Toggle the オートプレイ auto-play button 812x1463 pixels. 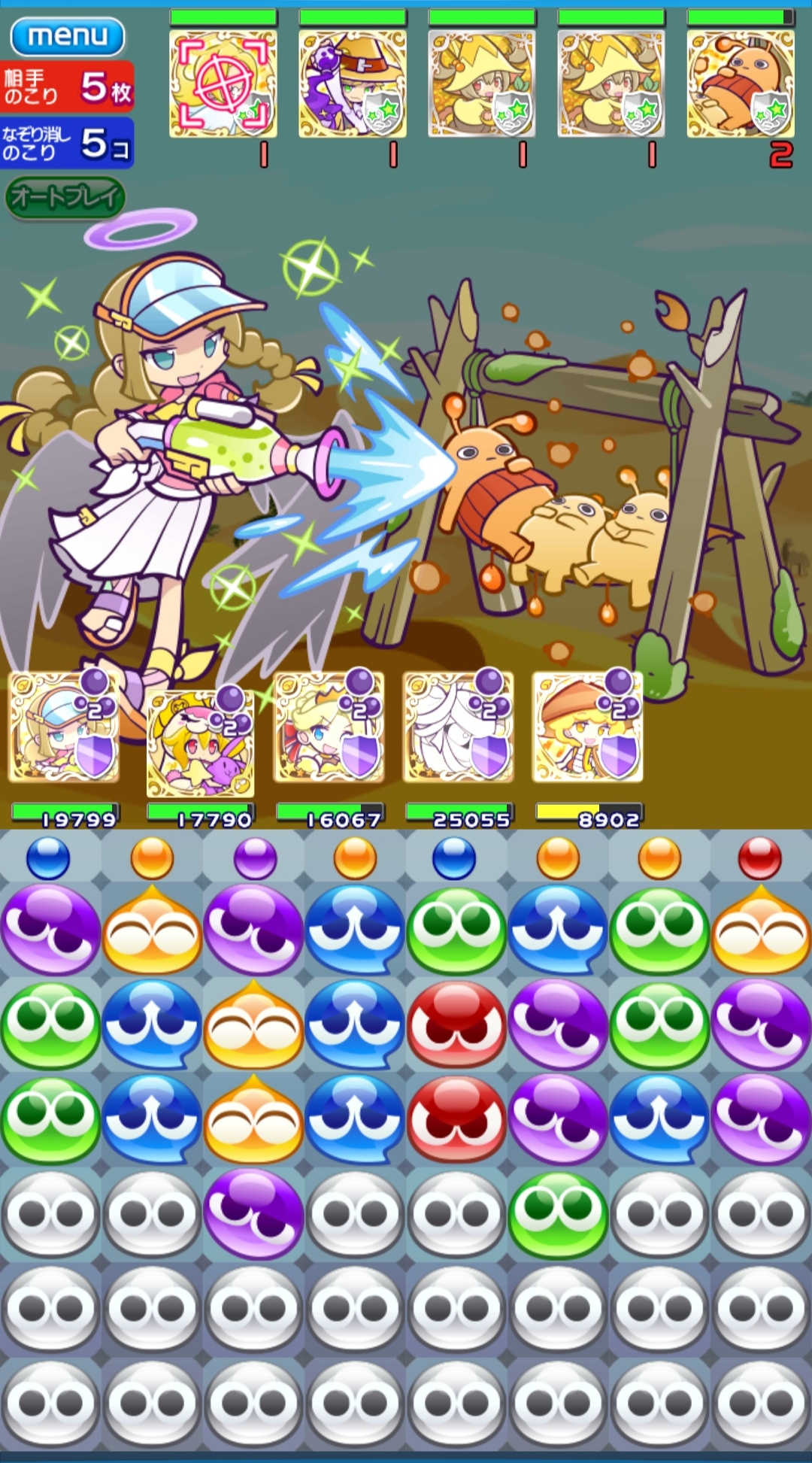pyautogui.click(x=65, y=197)
